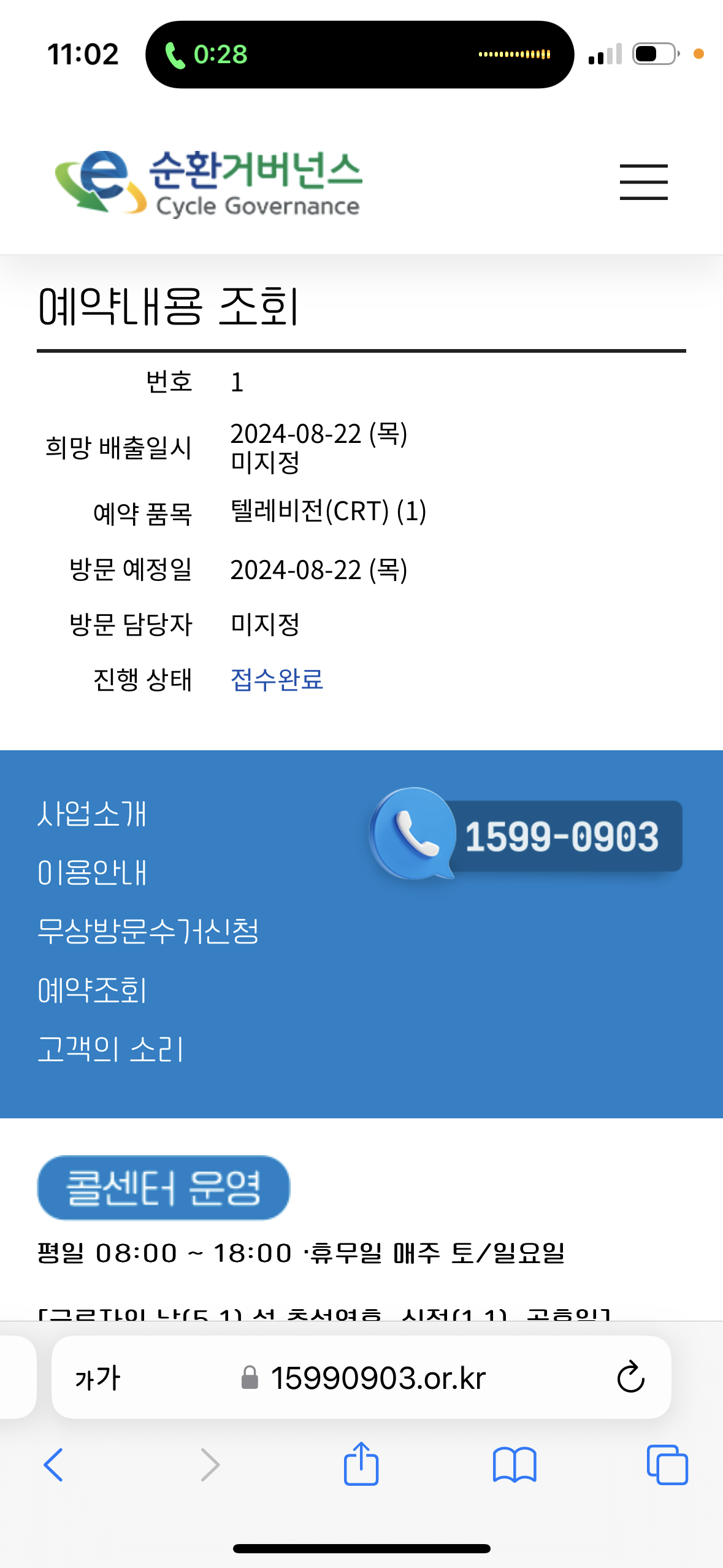Call 1599-0903 from the phone banner
The height and width of the screenshot is (1568, 723).
click(x=527, y=836)
